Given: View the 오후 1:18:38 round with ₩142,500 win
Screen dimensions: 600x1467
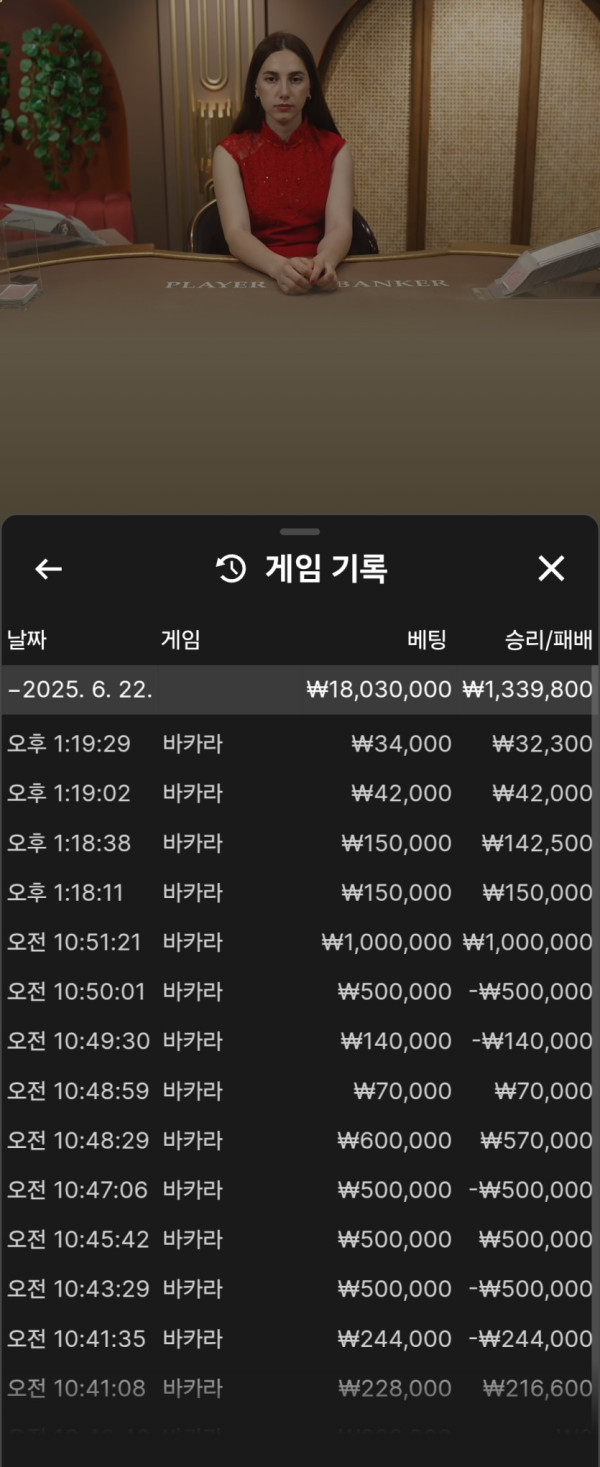Looking at the screenshot, I should coord(300,843).
